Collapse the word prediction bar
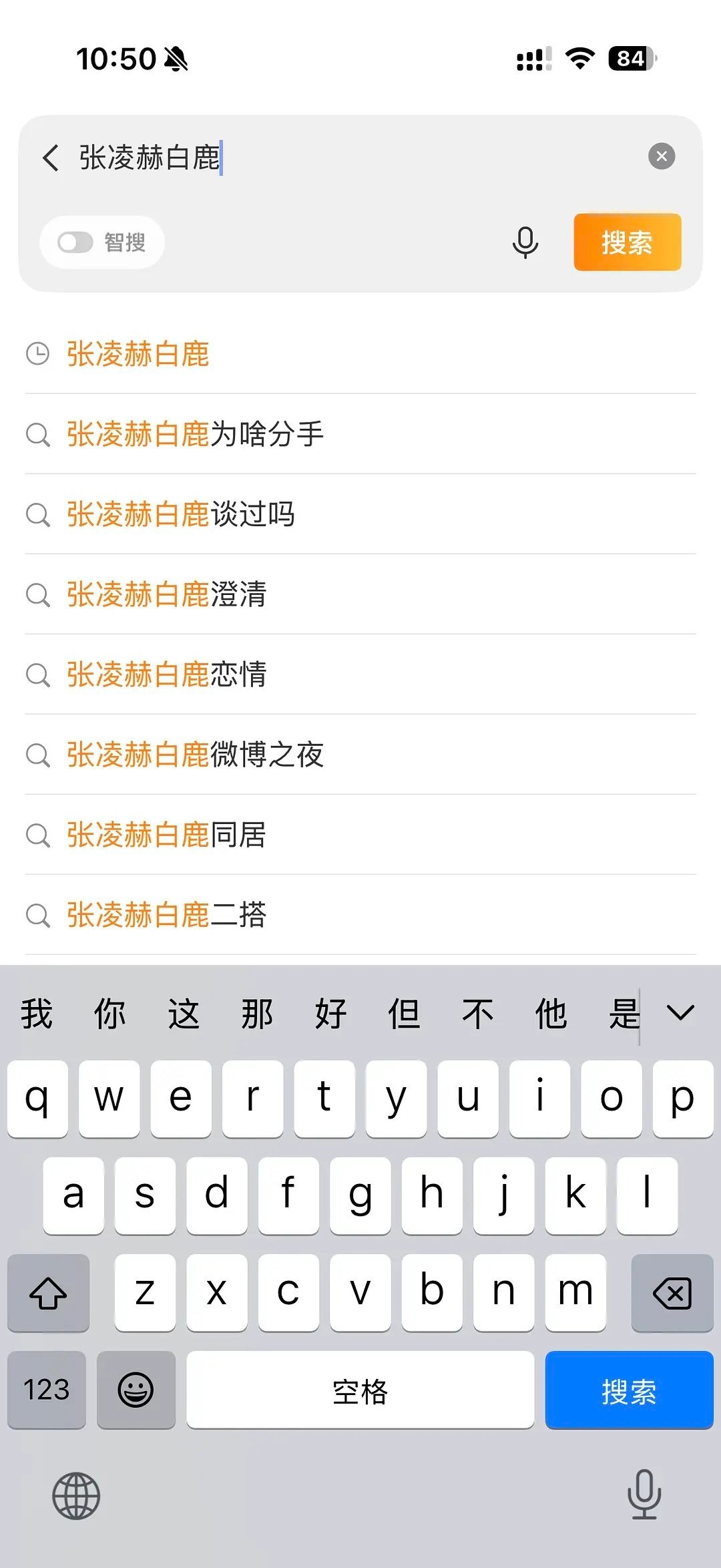 point(680,1013)
